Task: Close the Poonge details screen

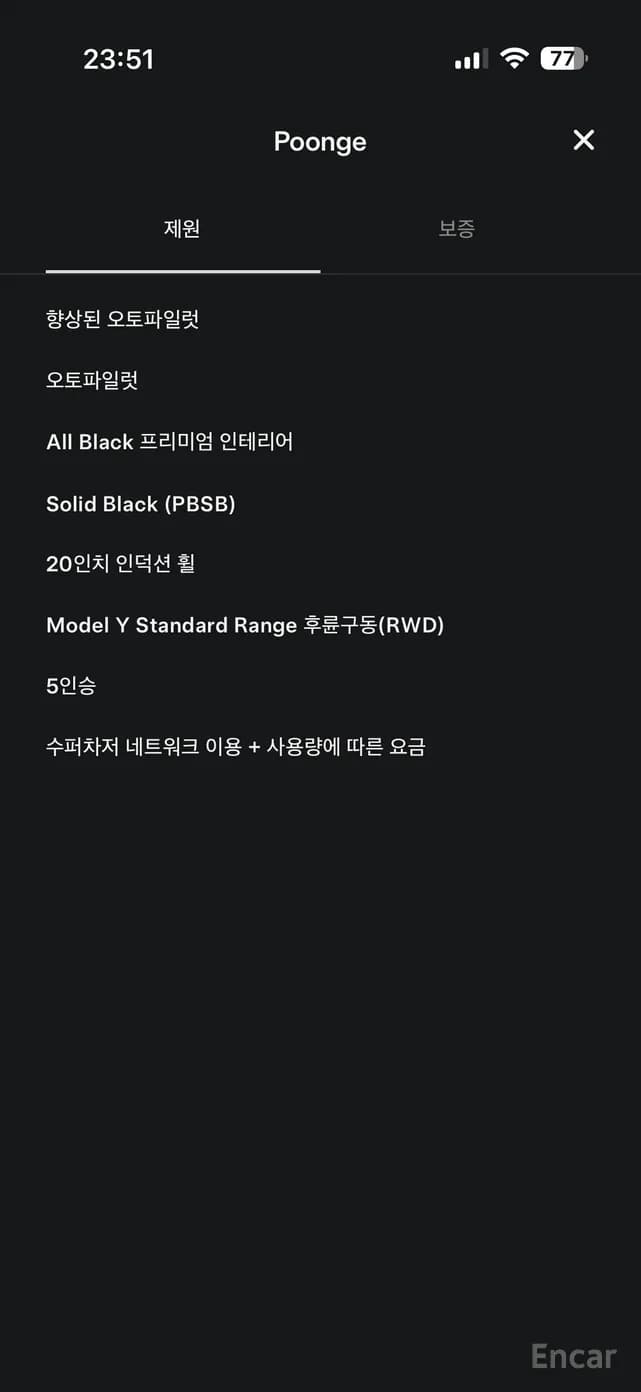Action: [583, 140]
